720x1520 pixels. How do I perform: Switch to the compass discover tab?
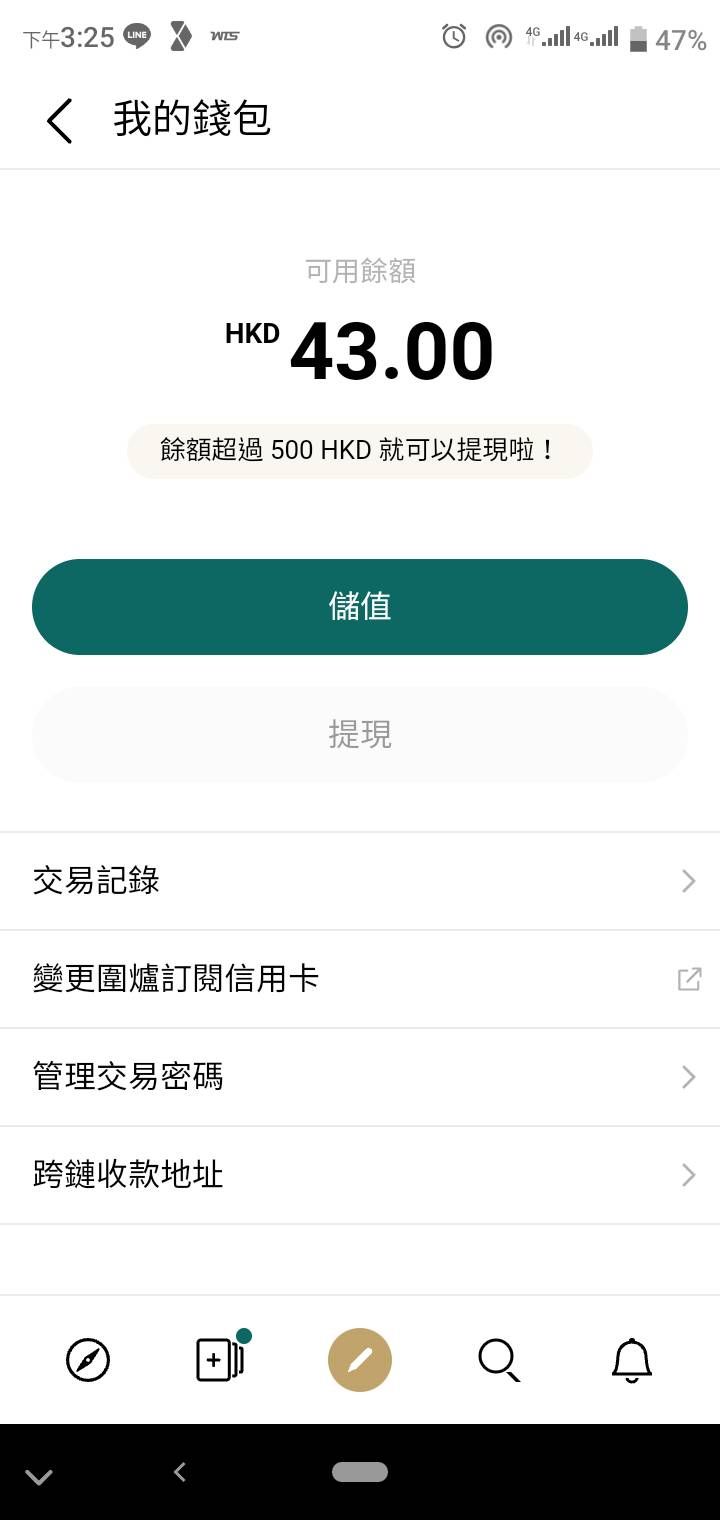click(x=88, y=1360)
